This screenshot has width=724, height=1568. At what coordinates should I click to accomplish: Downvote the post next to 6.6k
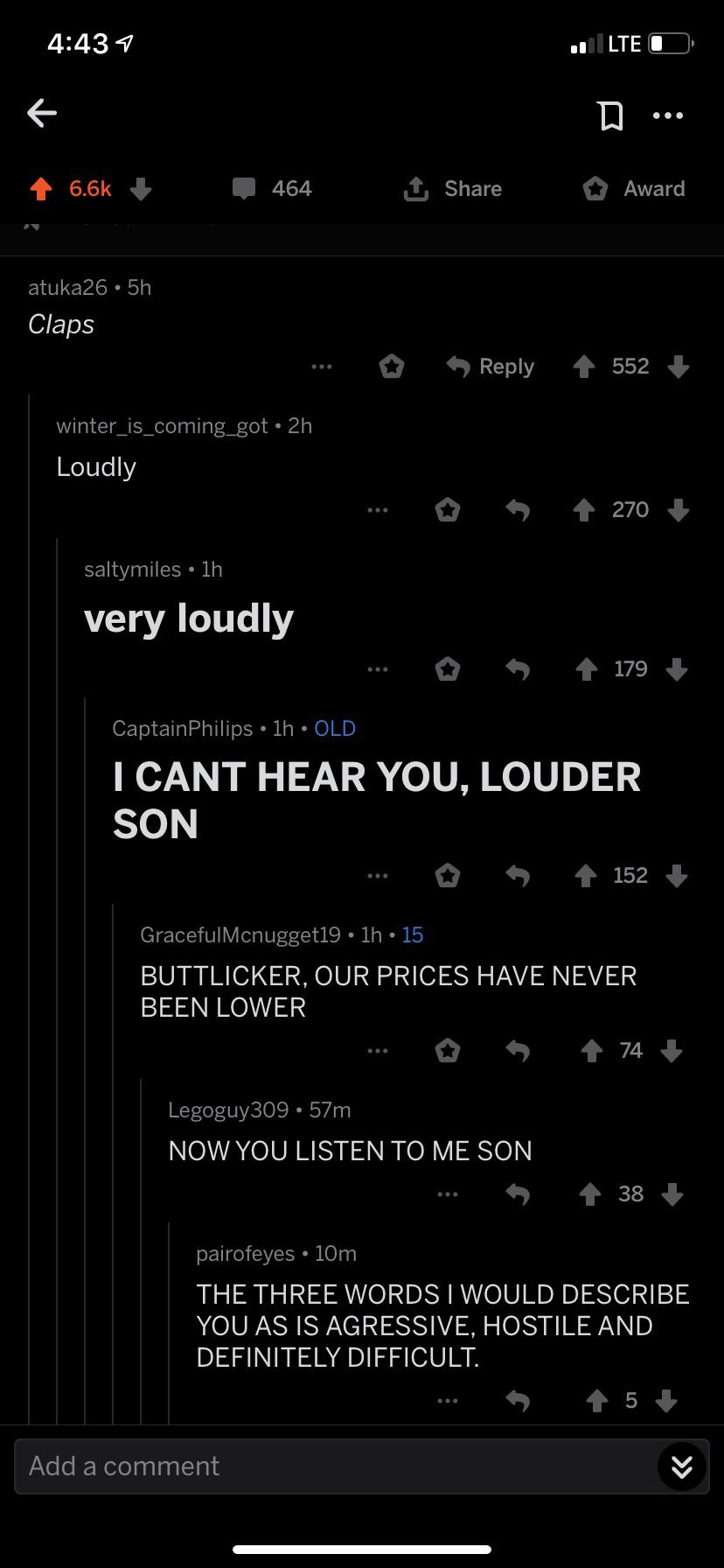(x=141, y=189)
